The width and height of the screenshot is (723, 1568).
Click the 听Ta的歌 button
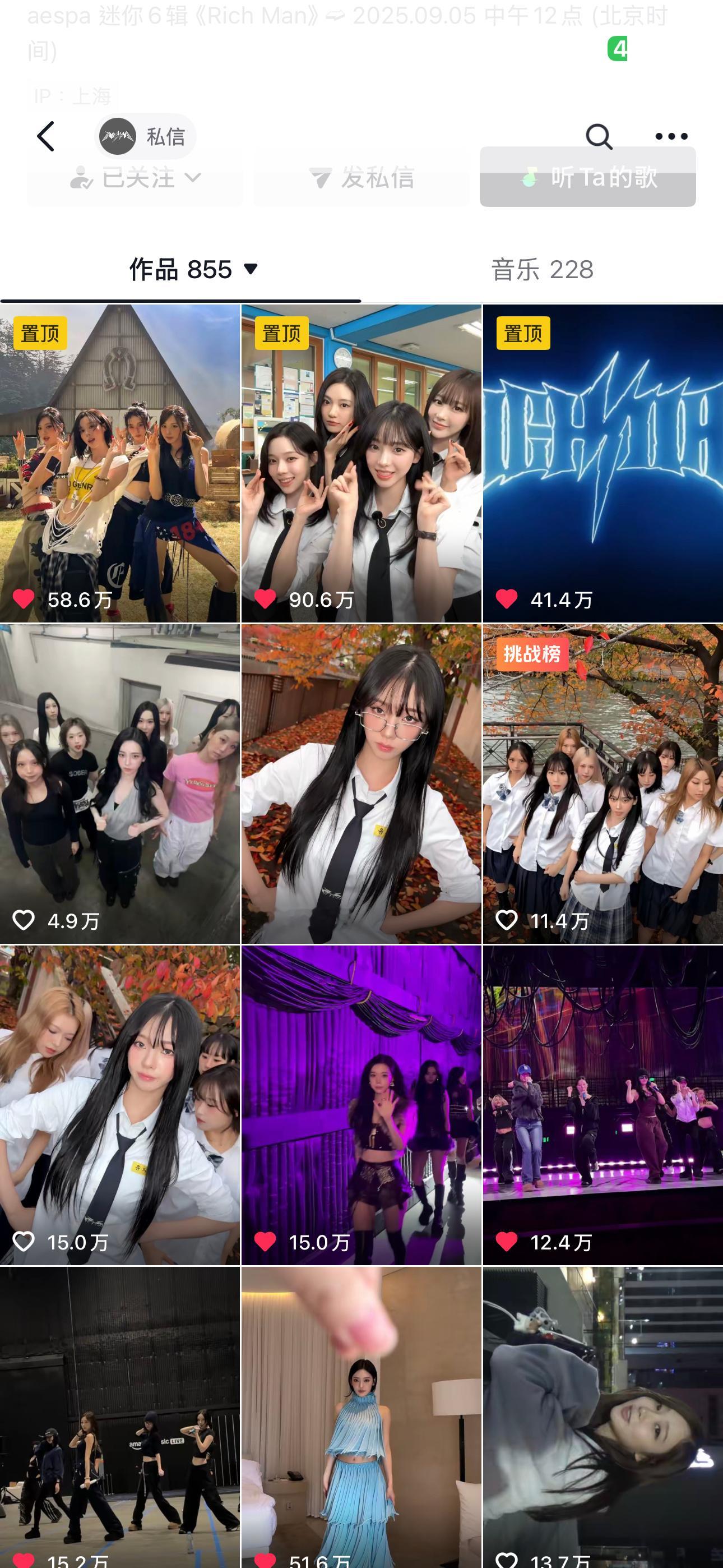pos(587,178)
